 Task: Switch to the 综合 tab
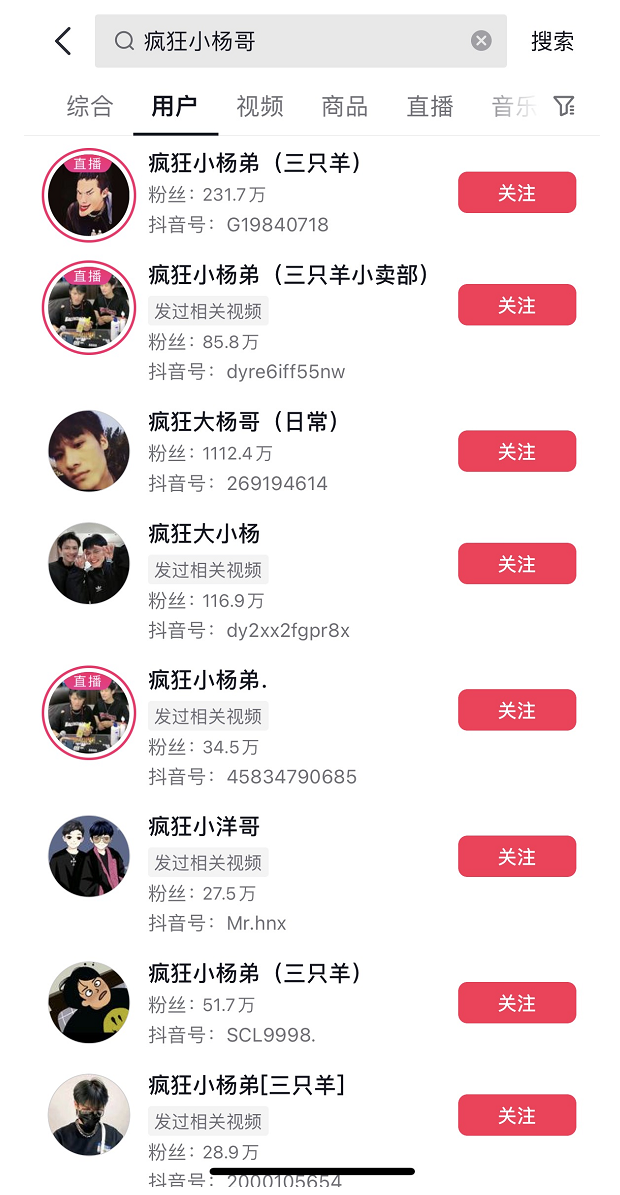tap(90, 106)
